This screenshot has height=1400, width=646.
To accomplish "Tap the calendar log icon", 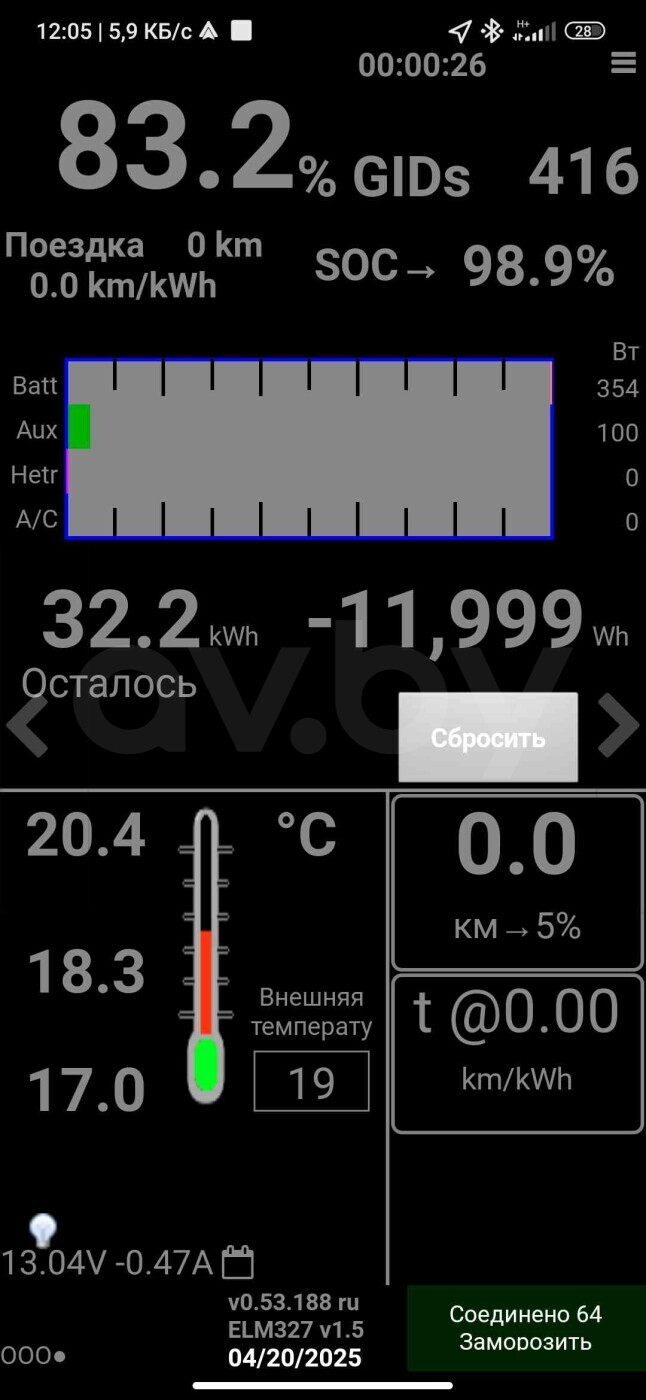I will pyautogui.click(x=238, y=1262).
